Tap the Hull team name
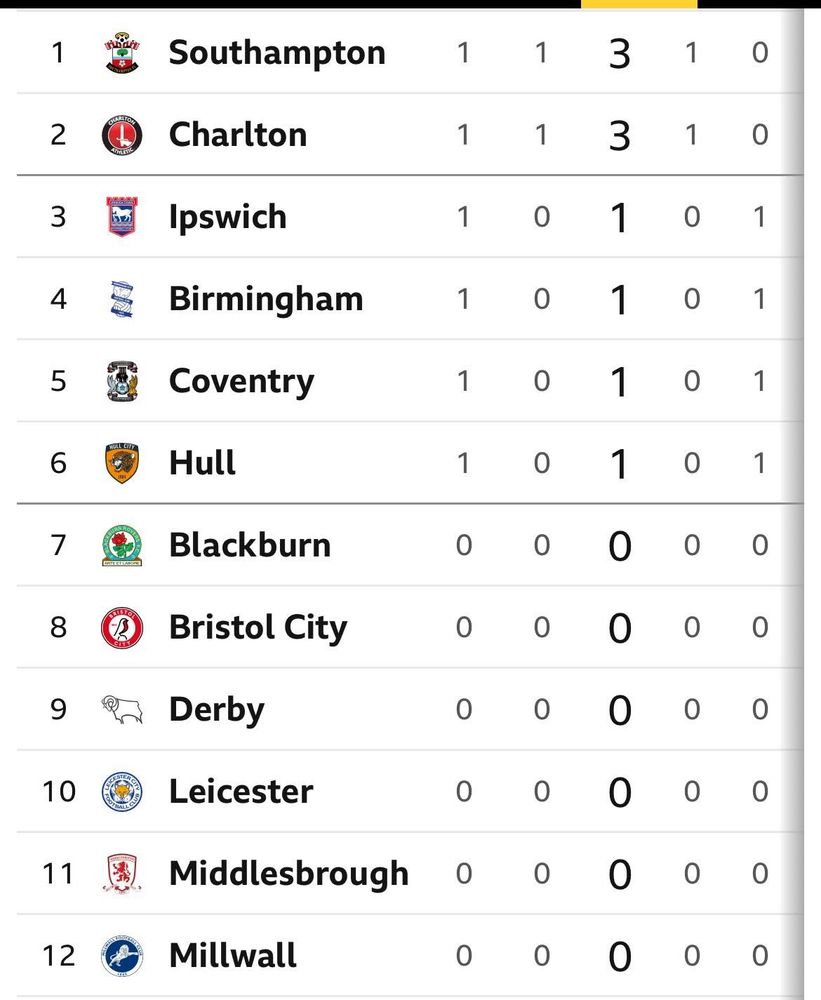 pos(202,462)
